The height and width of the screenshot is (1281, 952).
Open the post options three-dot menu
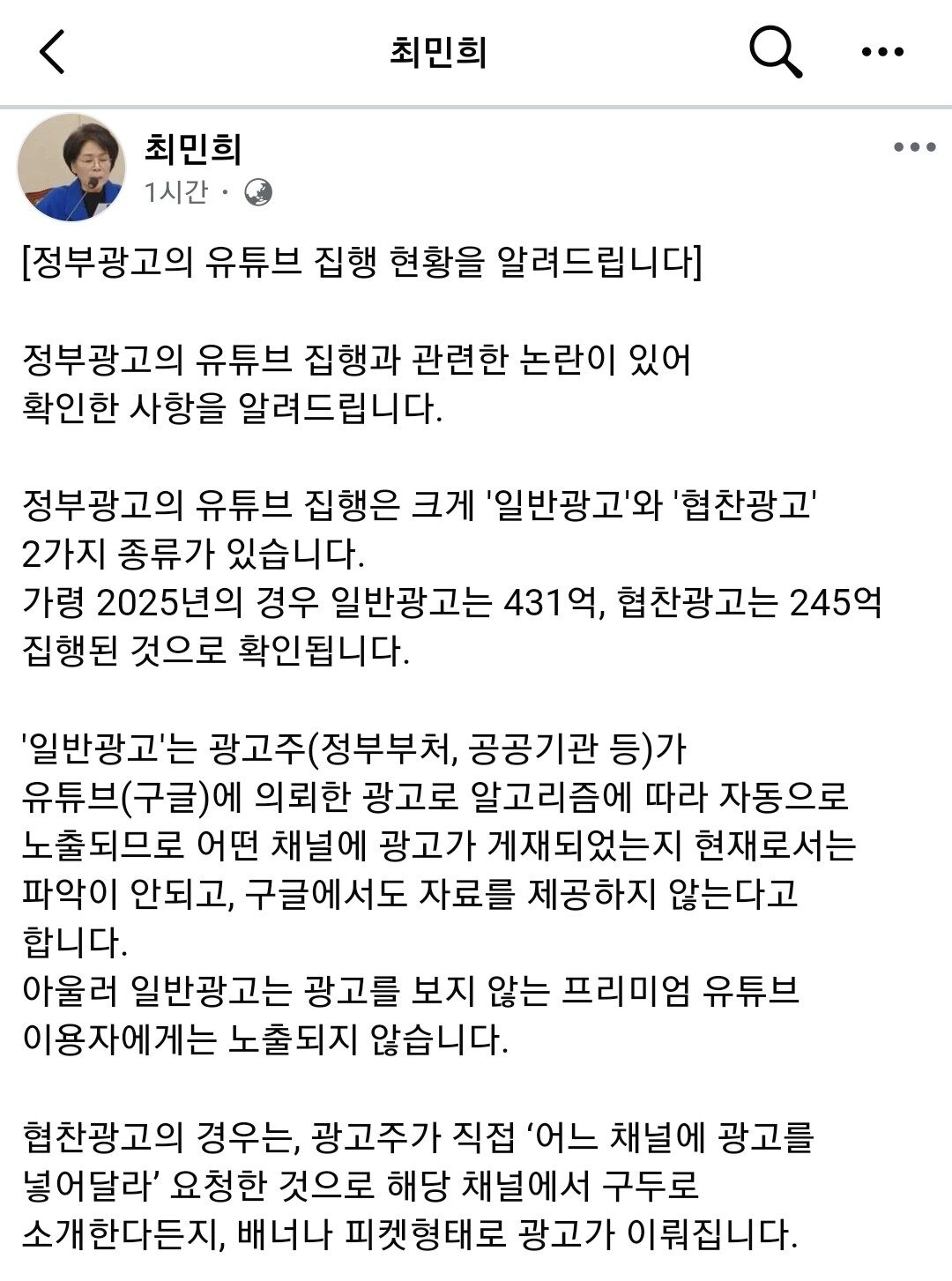[914, 147]
